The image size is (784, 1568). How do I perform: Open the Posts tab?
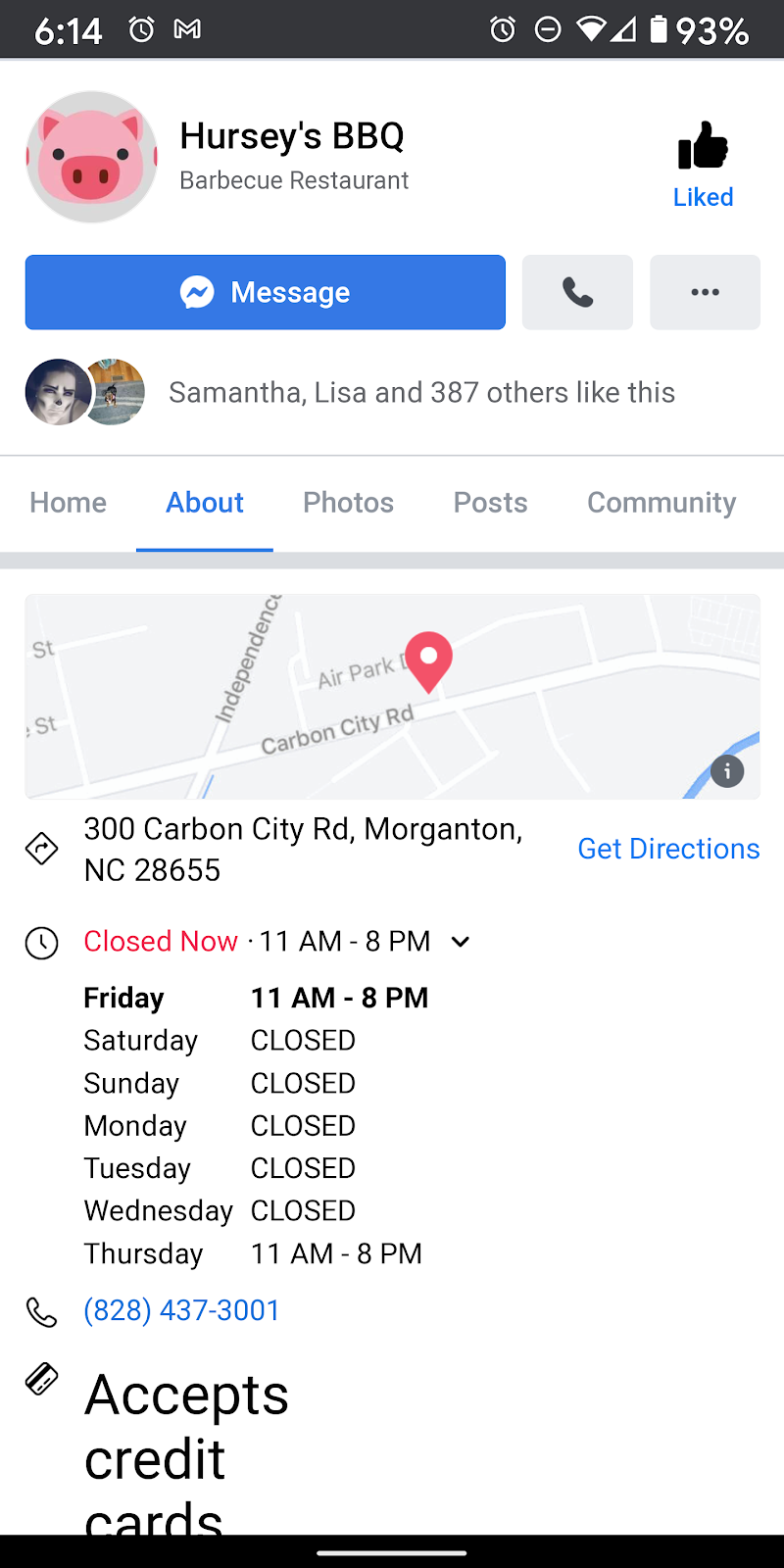[490, 503]
